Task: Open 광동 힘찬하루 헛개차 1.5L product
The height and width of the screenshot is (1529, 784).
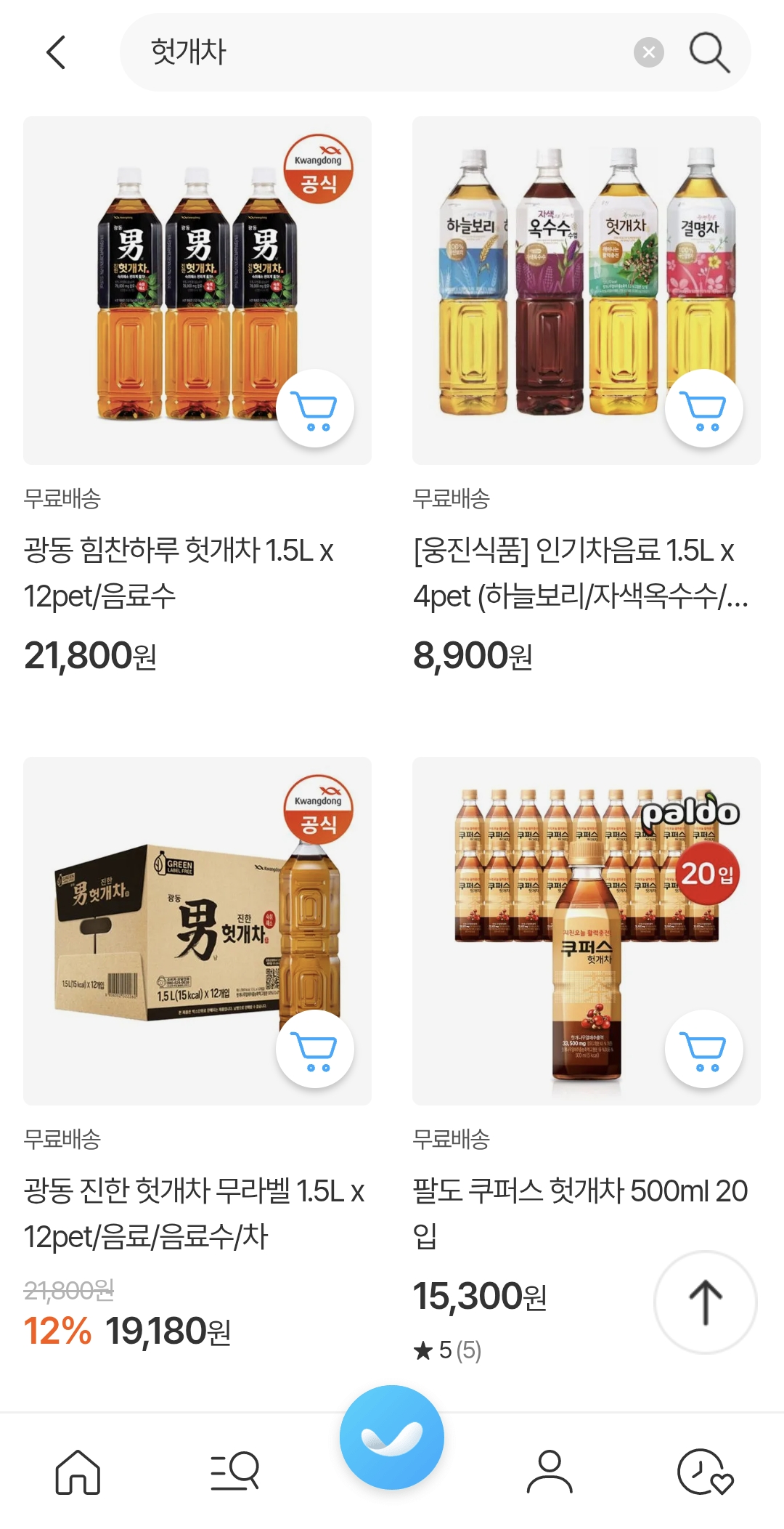Action: click(x=179, y=572)
